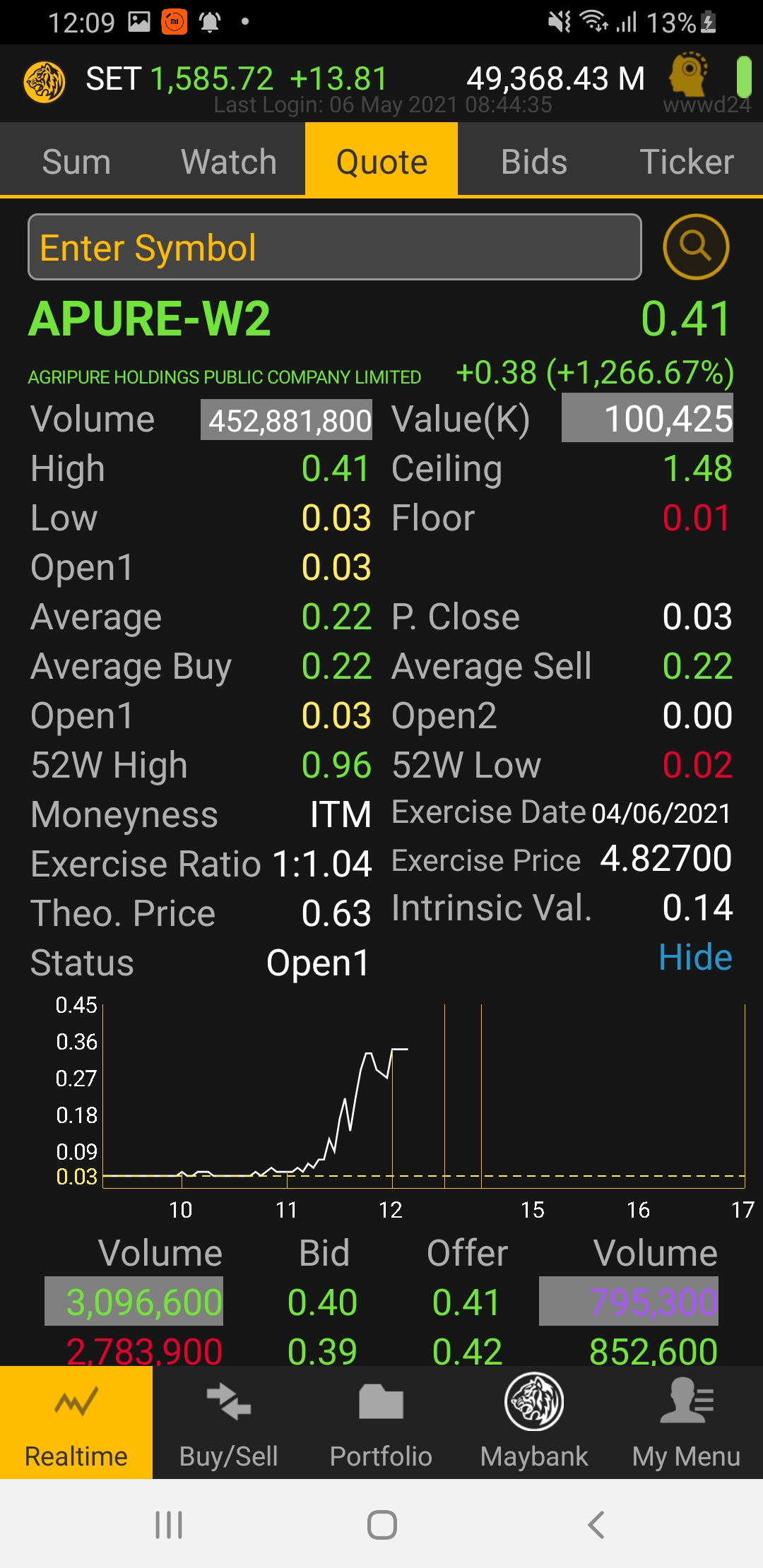Open the Portfolio section
Screen dimensions: 763x1568
(x=381, y=1423)
